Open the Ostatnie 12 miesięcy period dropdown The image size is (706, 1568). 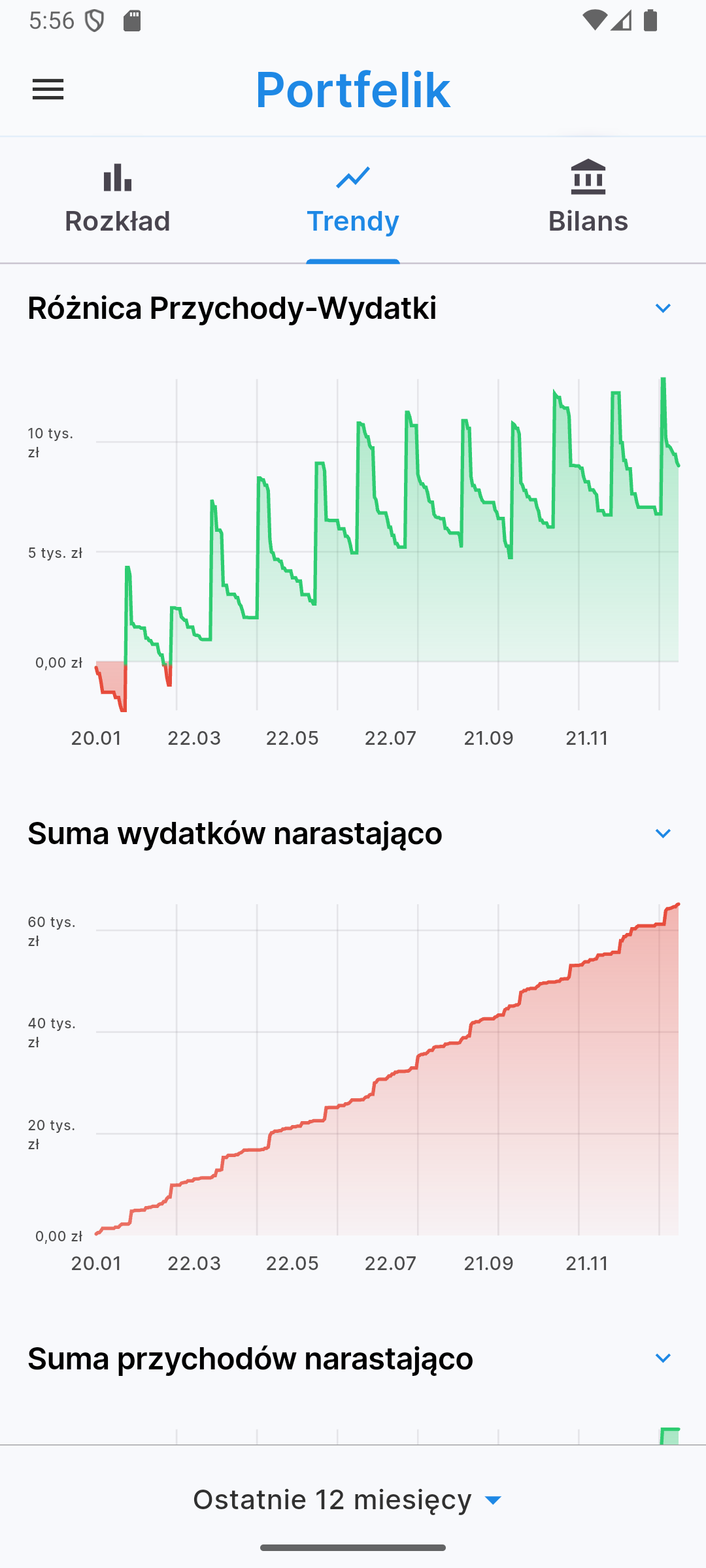tap(348, 1500)
